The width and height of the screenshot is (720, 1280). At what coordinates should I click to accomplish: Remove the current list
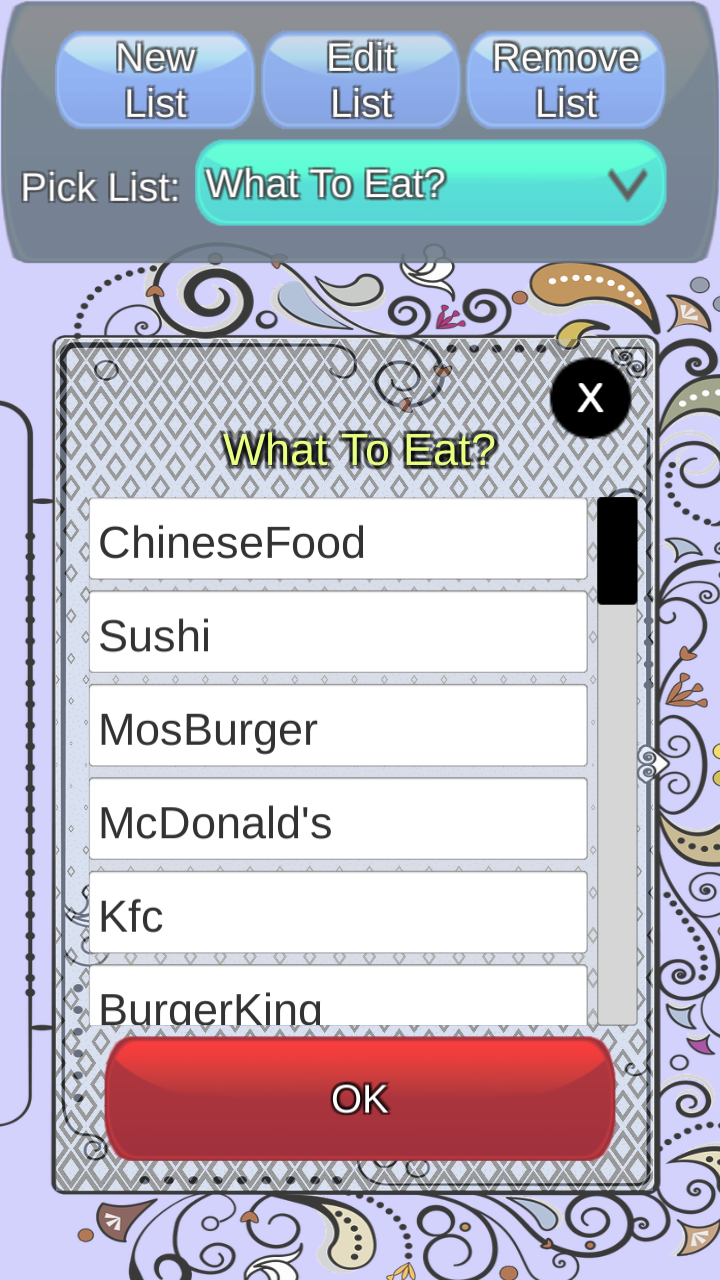point(566,80)
